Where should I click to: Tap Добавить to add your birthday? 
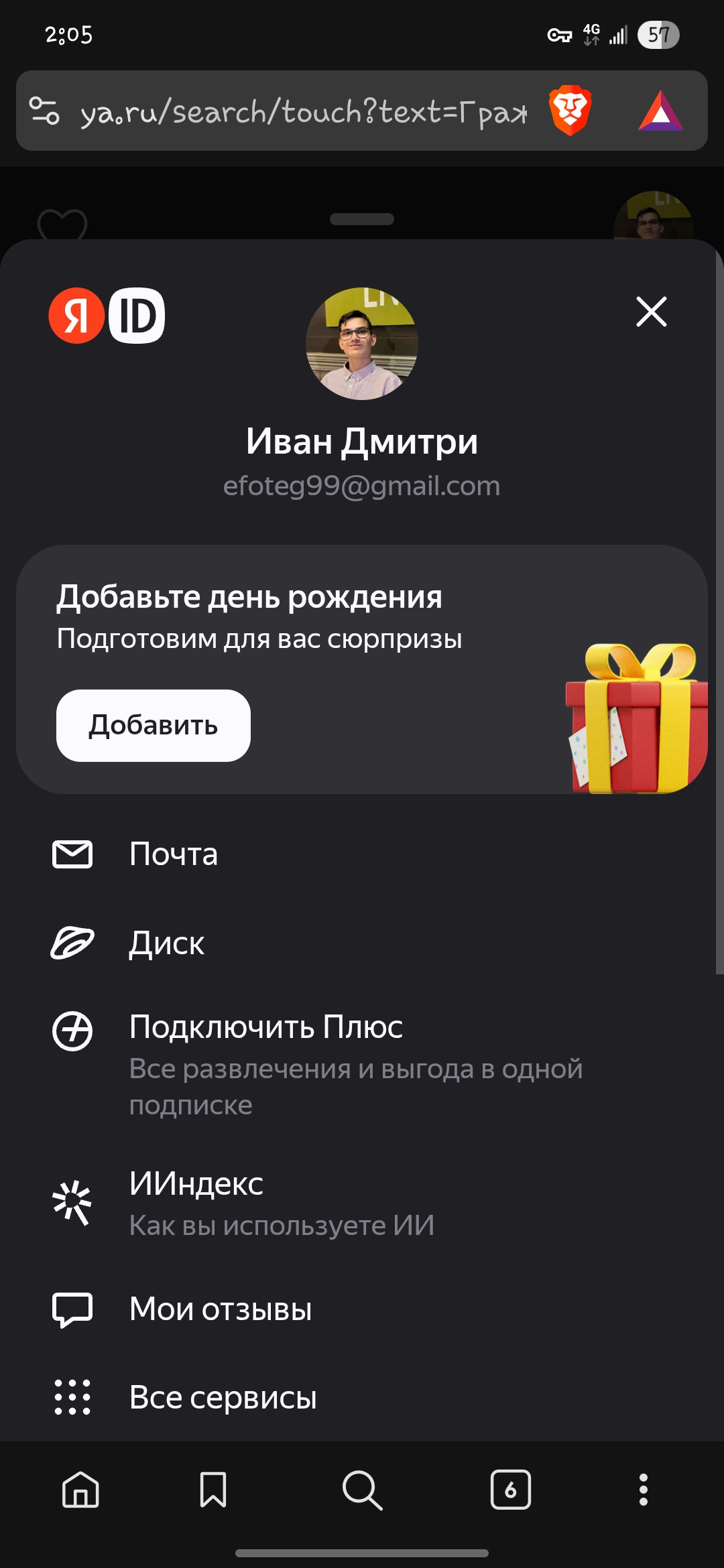(154, 726)
